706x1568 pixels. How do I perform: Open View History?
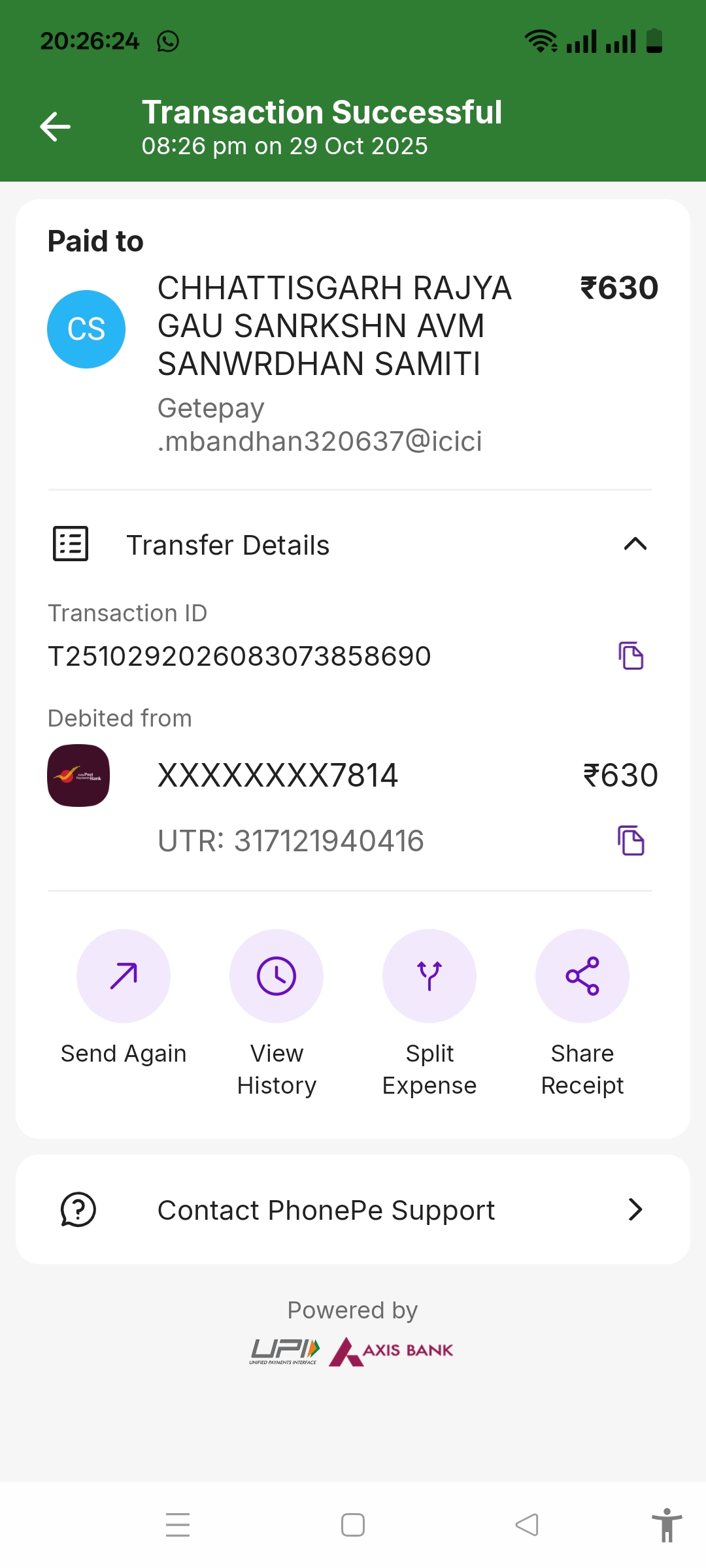277,976
